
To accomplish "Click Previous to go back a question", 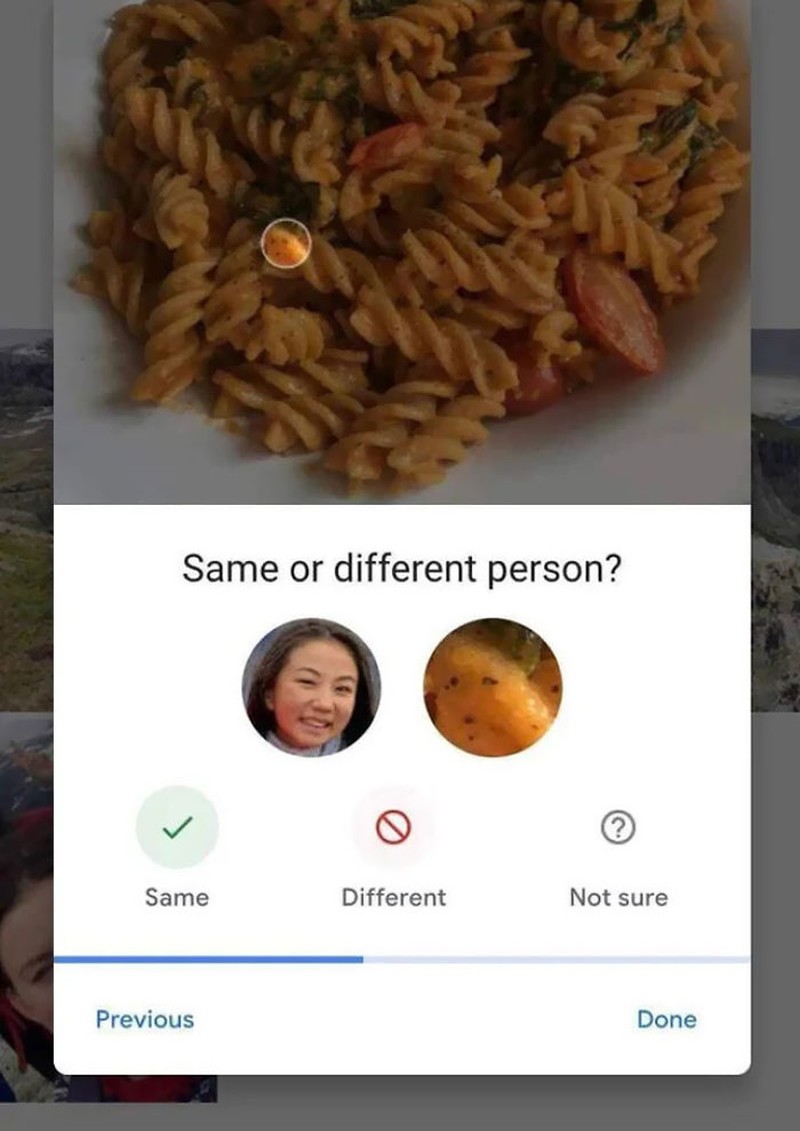I will pos(144,1020).
